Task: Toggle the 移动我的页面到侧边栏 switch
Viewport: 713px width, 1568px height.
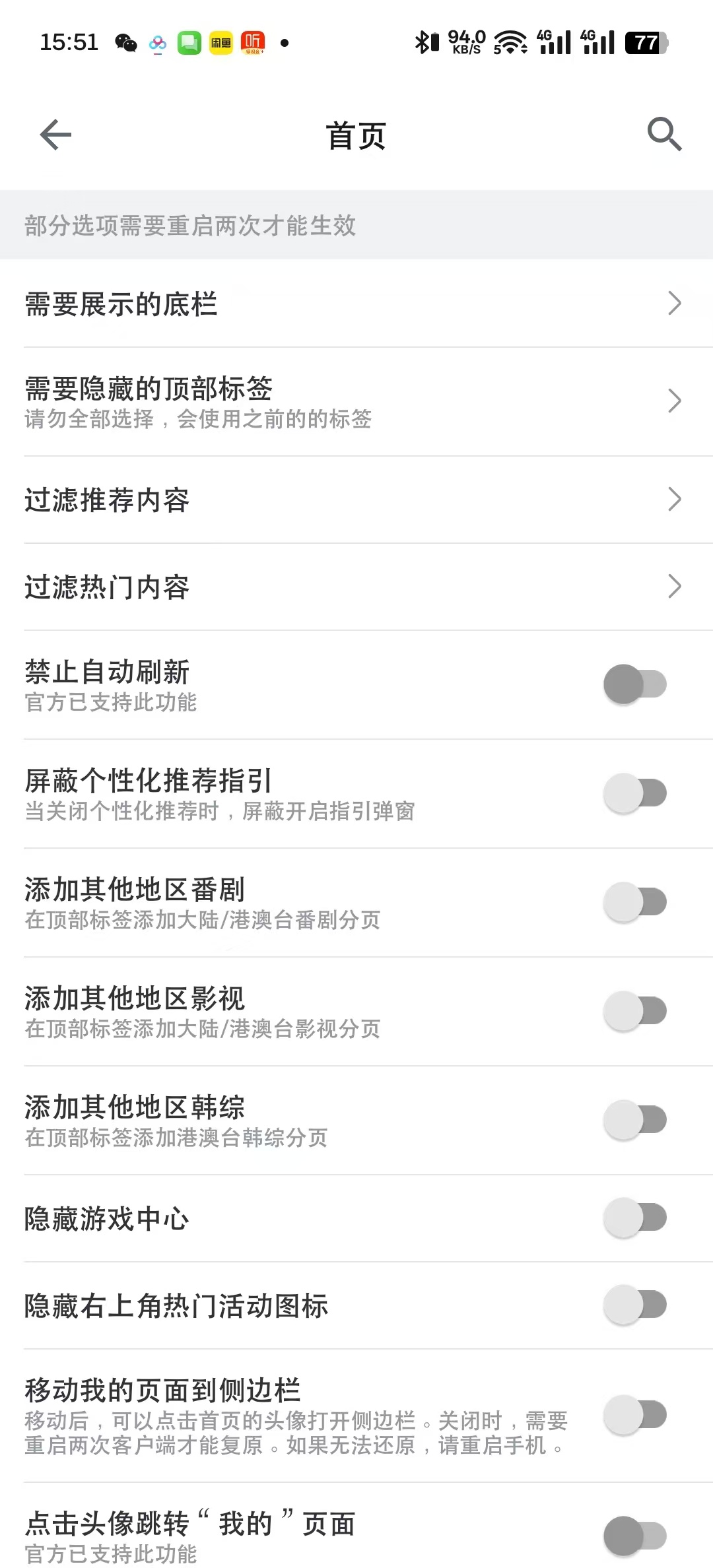Action: tap(634, 1415)
